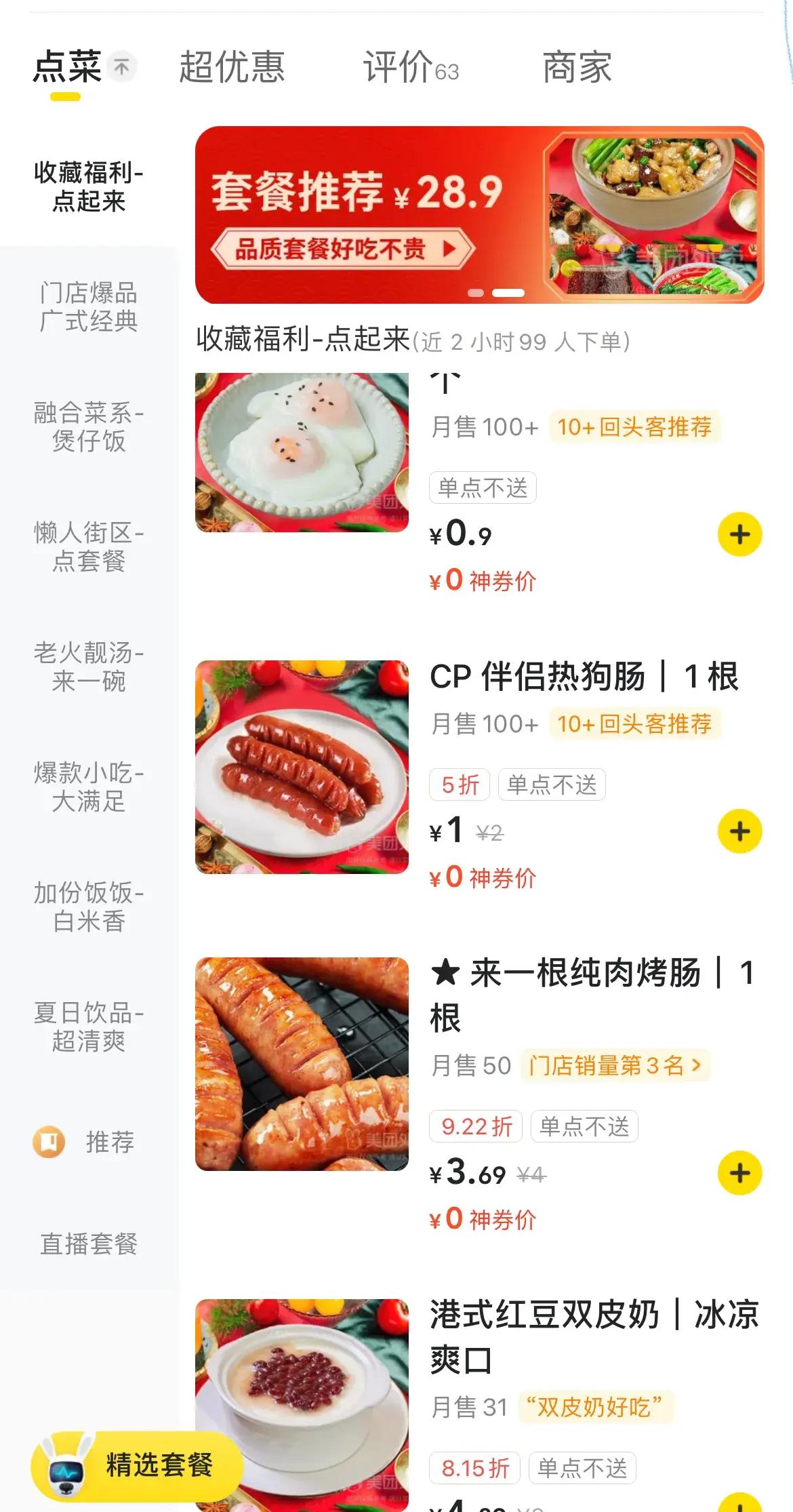
Task: Select the 门店爆品广式经典 category
Action: point(89,307)
